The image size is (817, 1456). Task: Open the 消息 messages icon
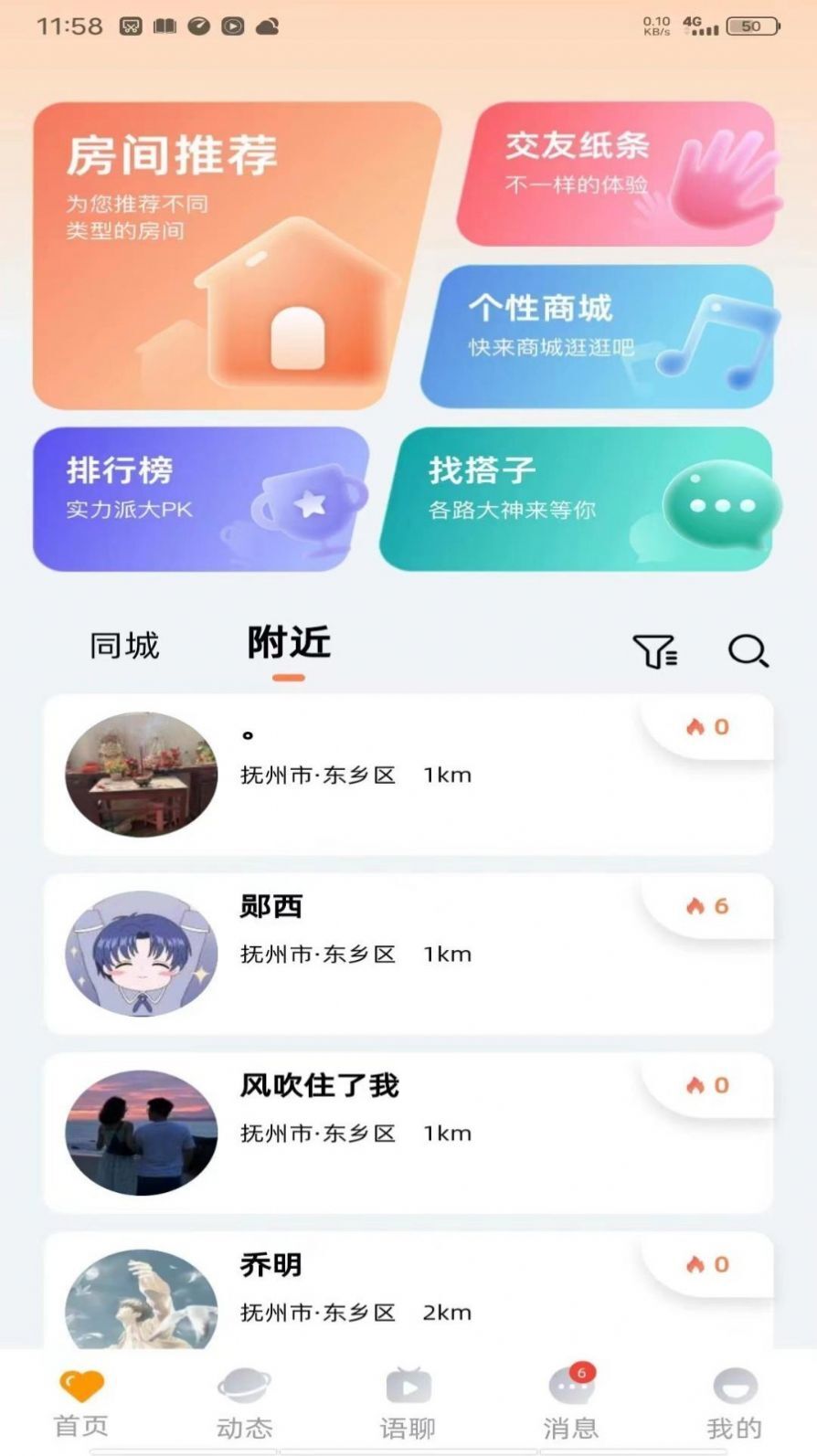pyautogui.click(x=571, y=1388)
